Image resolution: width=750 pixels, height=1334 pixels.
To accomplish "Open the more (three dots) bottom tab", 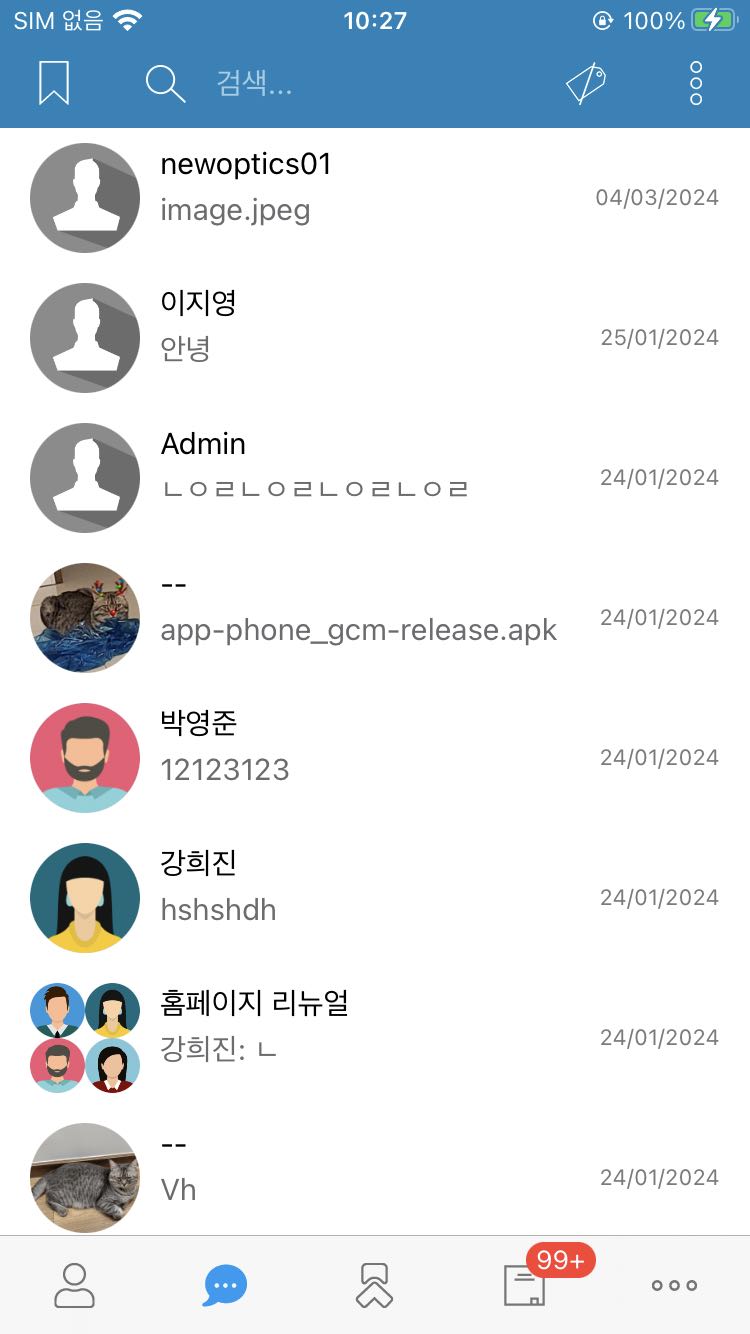I will pyautogui.click(x=675, y=1285).
